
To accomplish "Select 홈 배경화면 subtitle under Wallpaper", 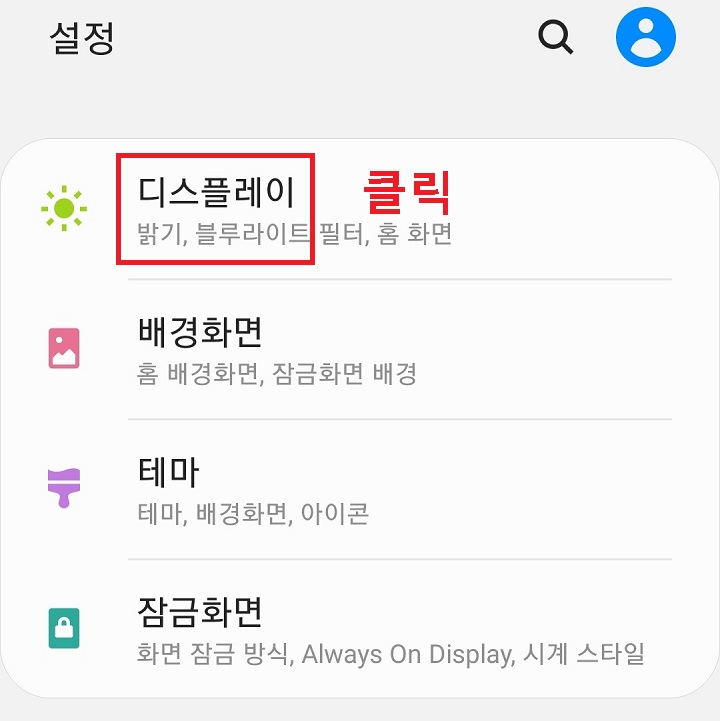I will (x=193, y=378).
